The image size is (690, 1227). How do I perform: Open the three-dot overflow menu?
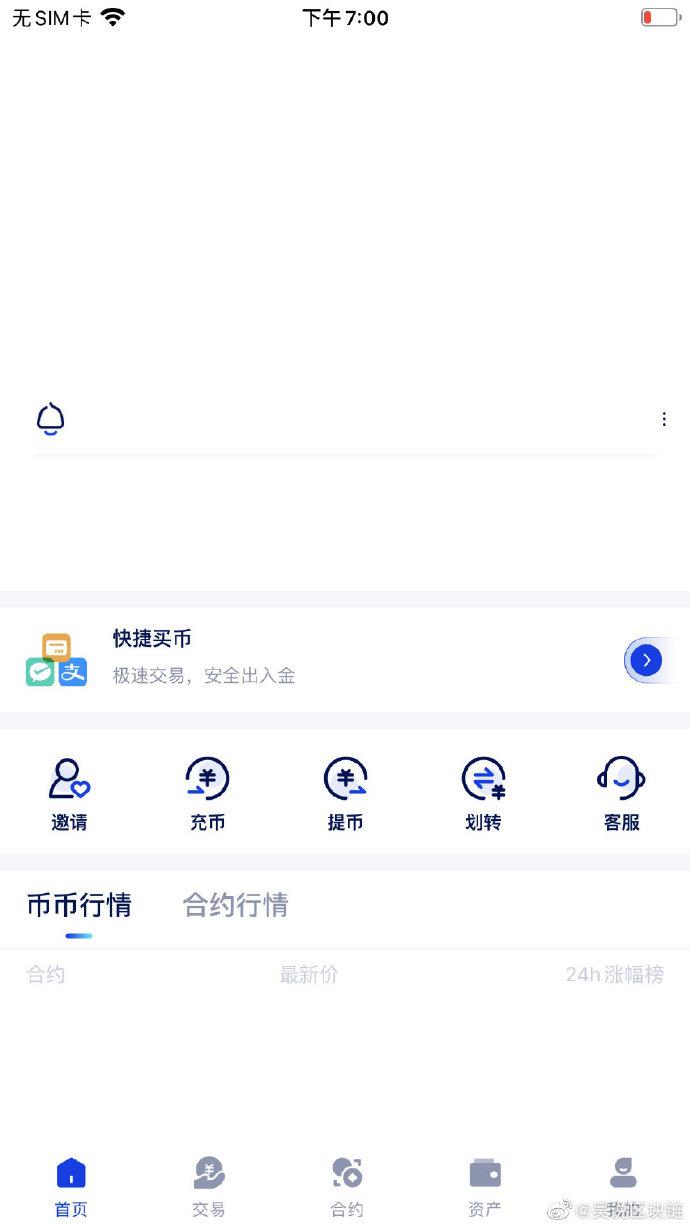coord(664,419)
